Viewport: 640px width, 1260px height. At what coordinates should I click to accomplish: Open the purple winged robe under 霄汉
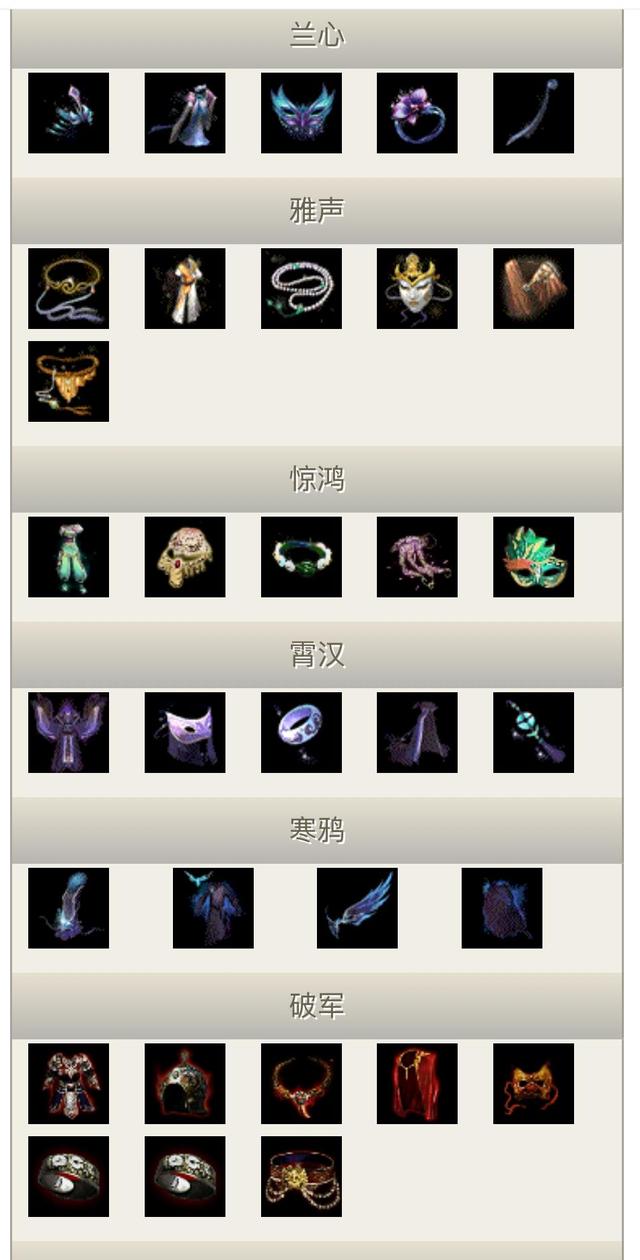(69, 733)
